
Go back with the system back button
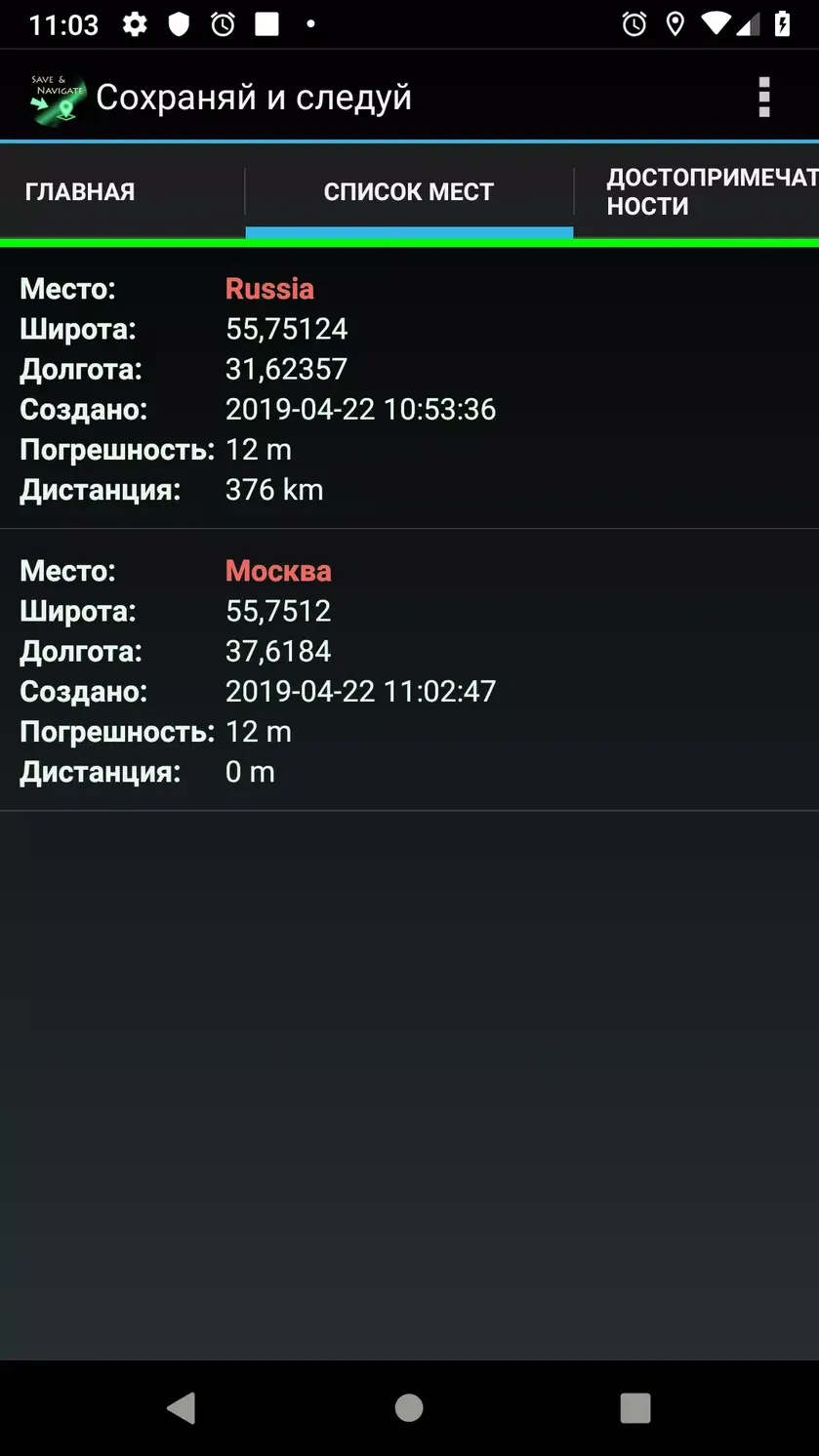182,1407
